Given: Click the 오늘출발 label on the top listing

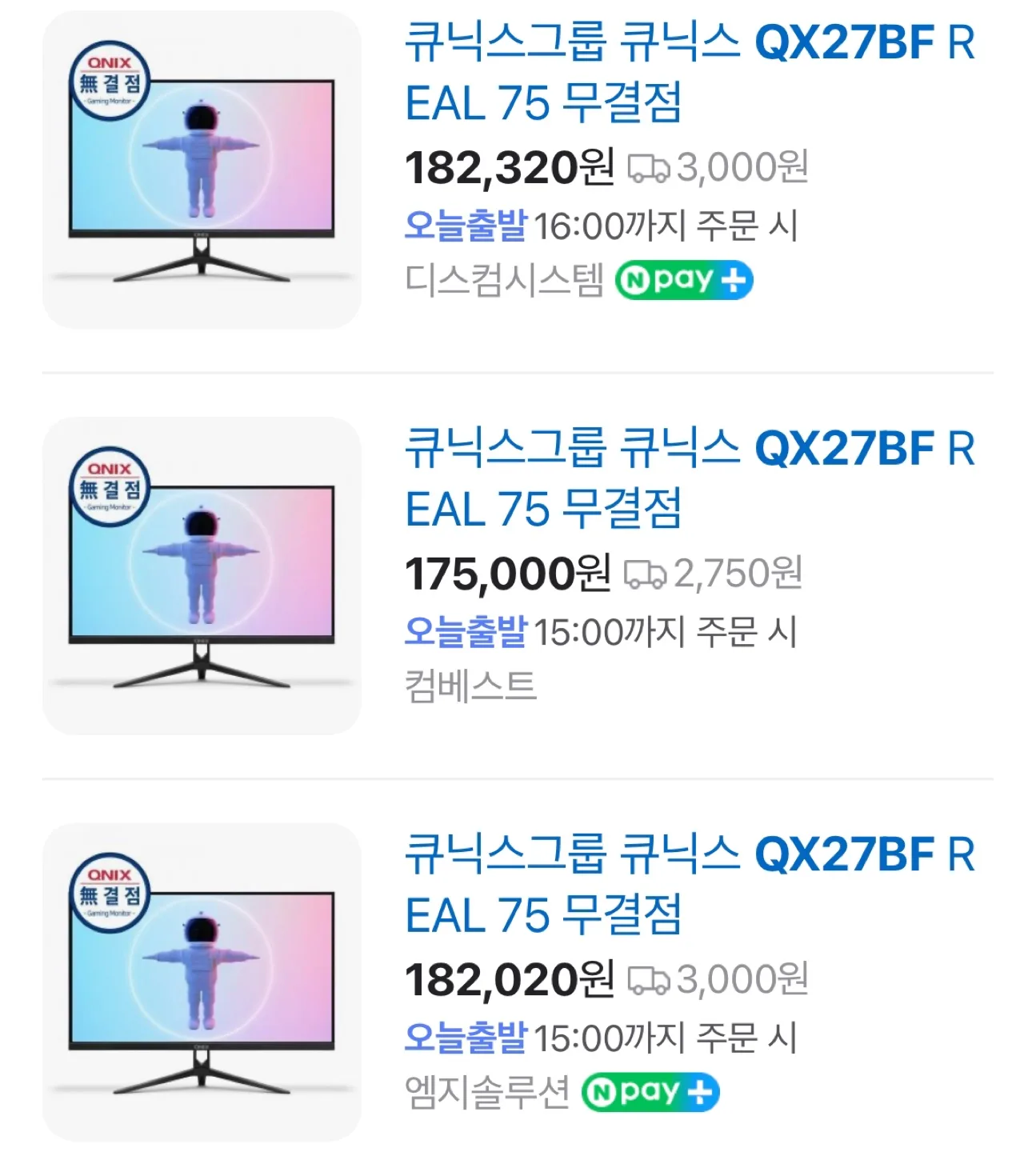Looking at the screenshot, I should 466,226.
